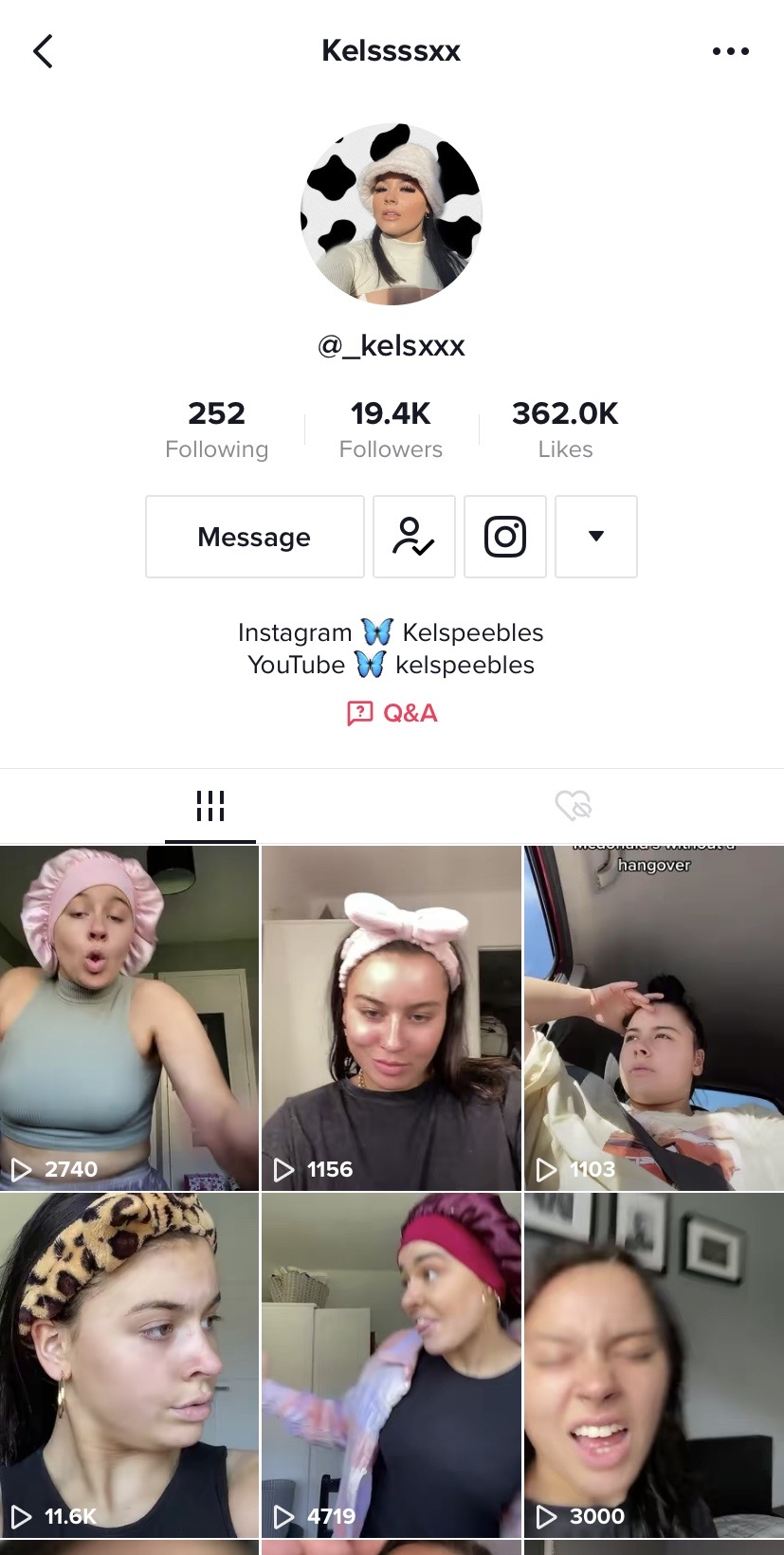The image size is (784, 1555).
Task: Go back using the top-left arrow
Action: [x=43, y=51]
